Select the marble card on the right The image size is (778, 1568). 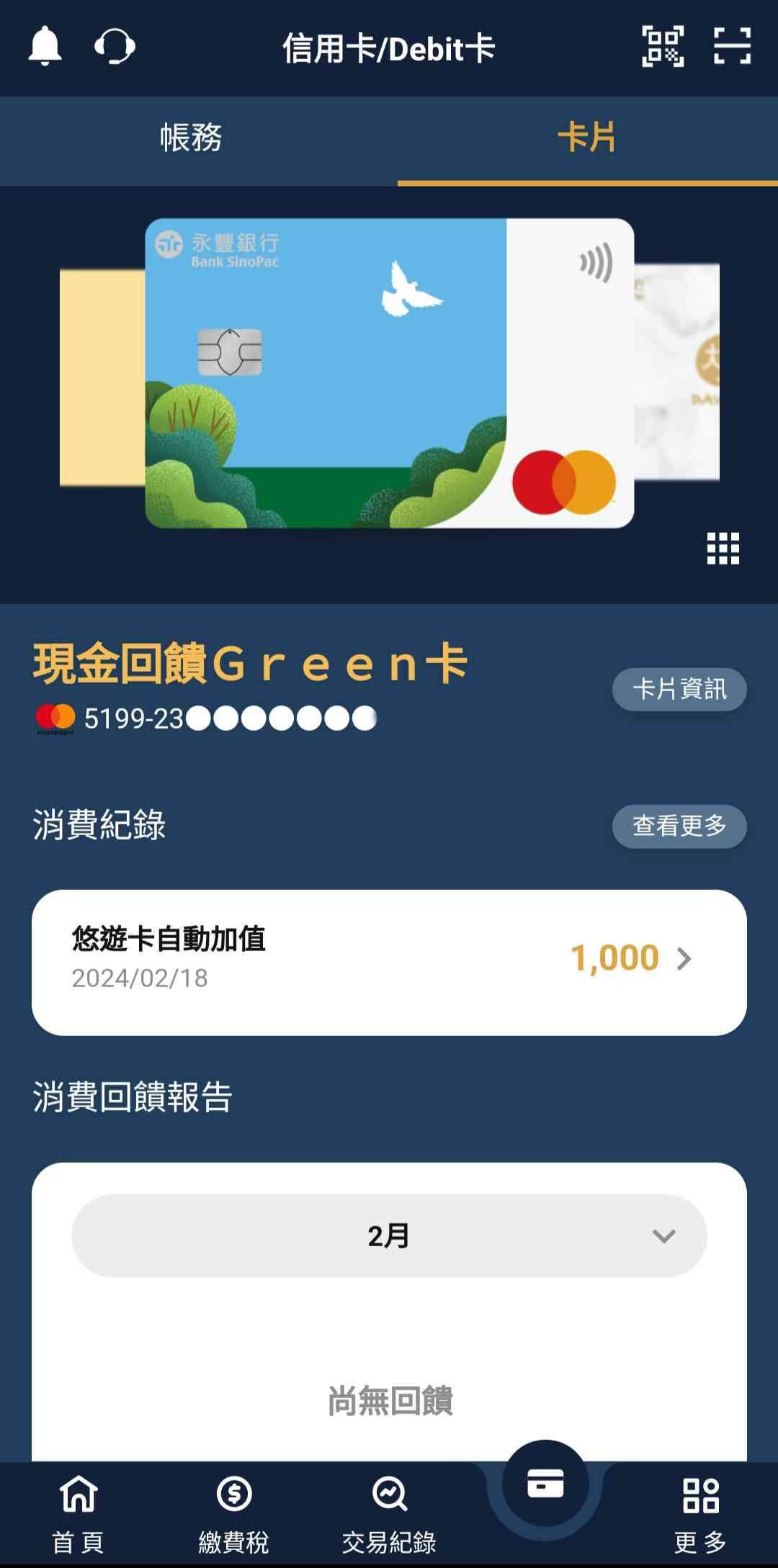(677, 371)
